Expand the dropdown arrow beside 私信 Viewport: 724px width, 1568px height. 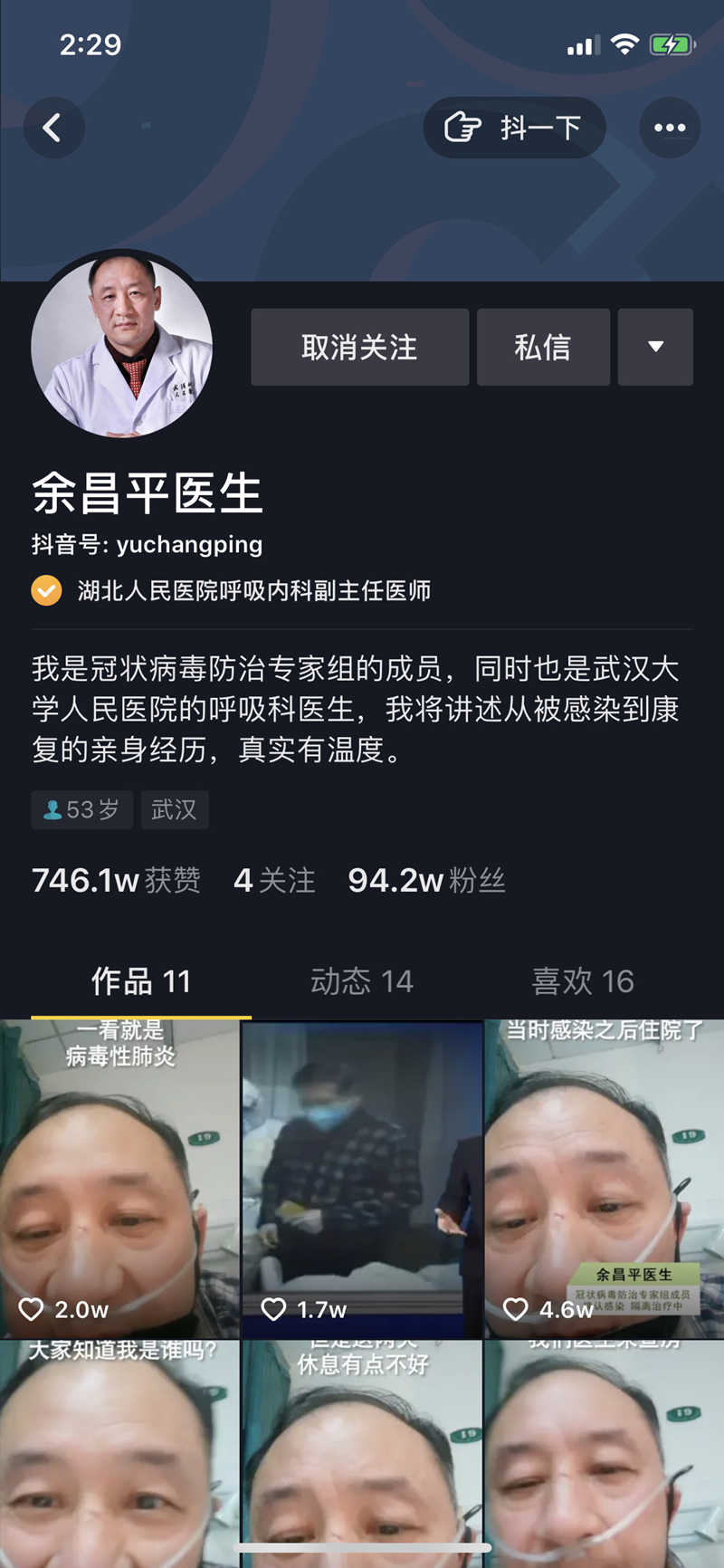click(655, 347)
